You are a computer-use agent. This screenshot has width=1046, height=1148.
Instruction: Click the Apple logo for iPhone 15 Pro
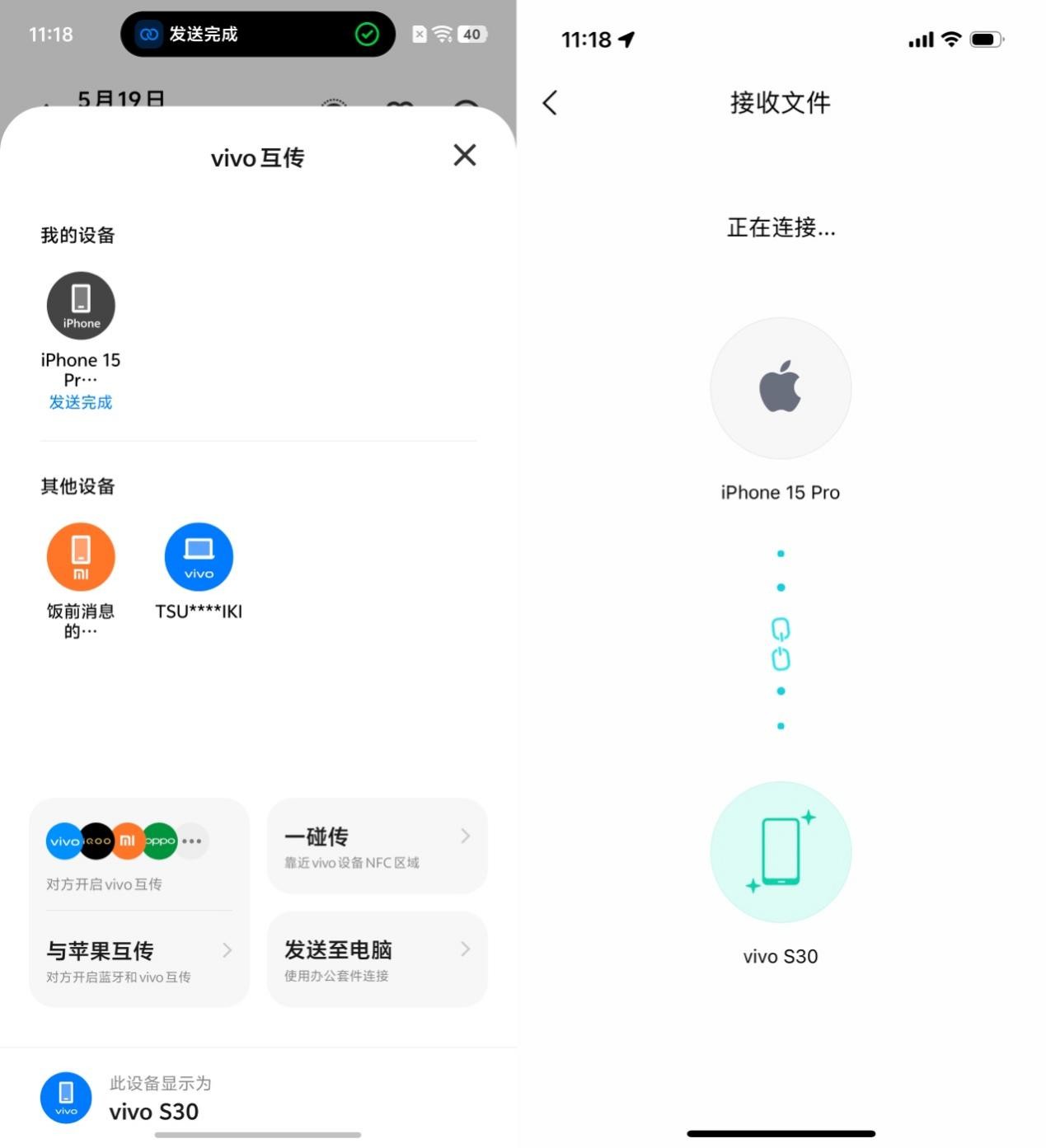(780, 387)
